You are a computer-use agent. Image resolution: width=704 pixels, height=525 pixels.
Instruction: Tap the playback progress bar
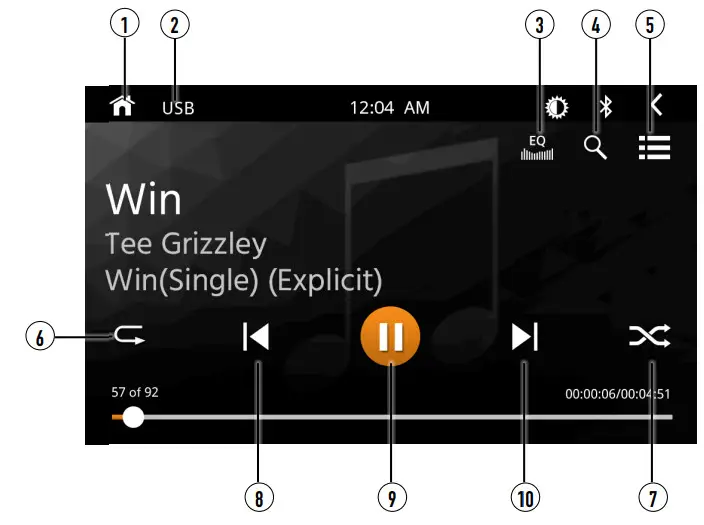400,416
